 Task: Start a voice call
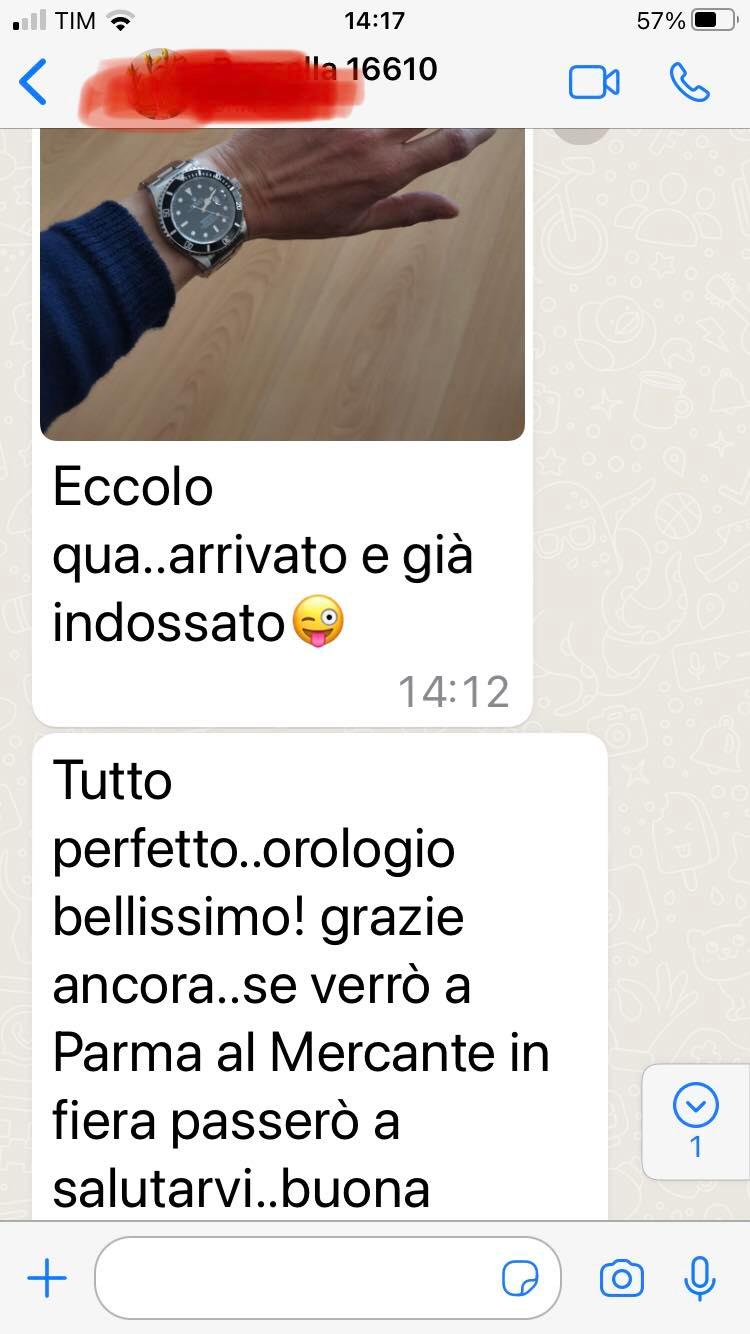689,83
